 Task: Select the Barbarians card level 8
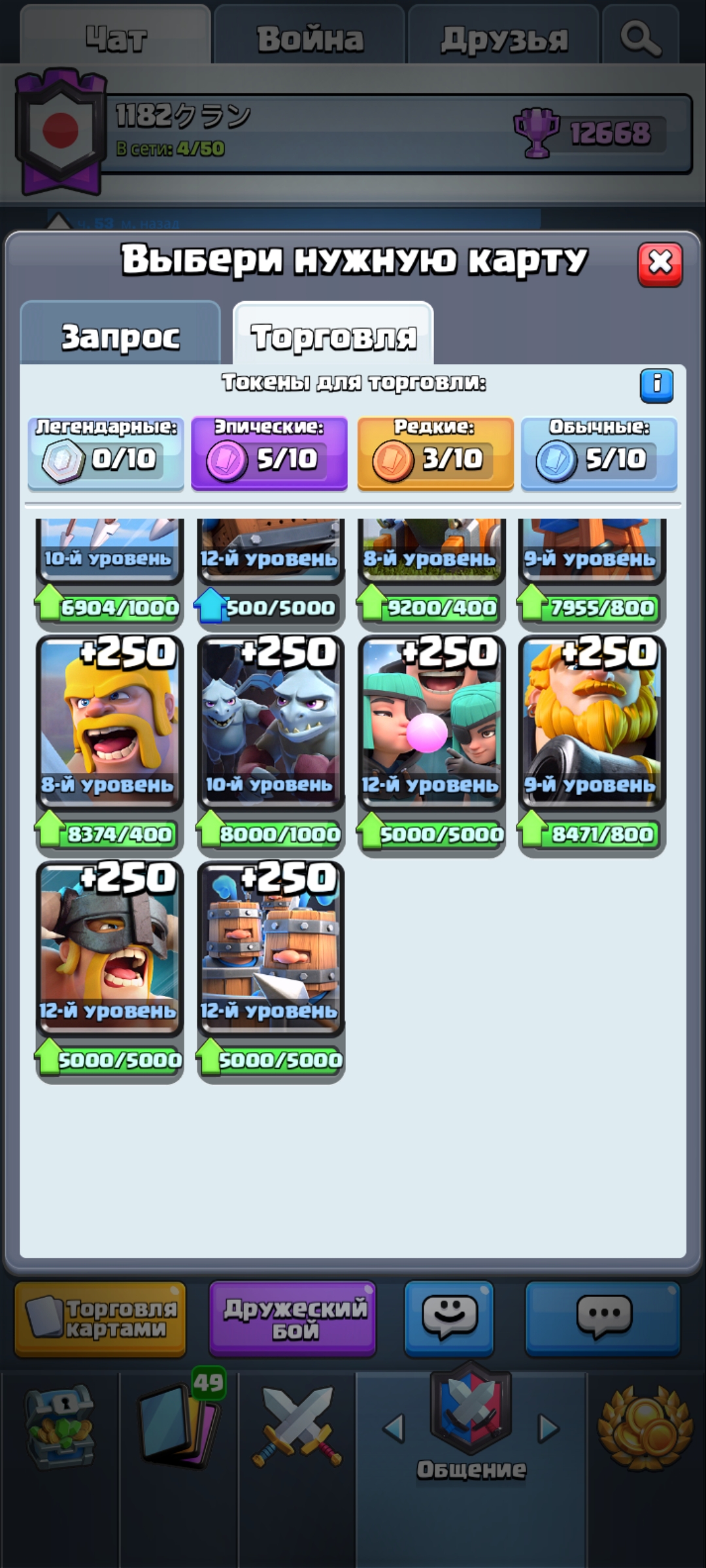[109, 722]
